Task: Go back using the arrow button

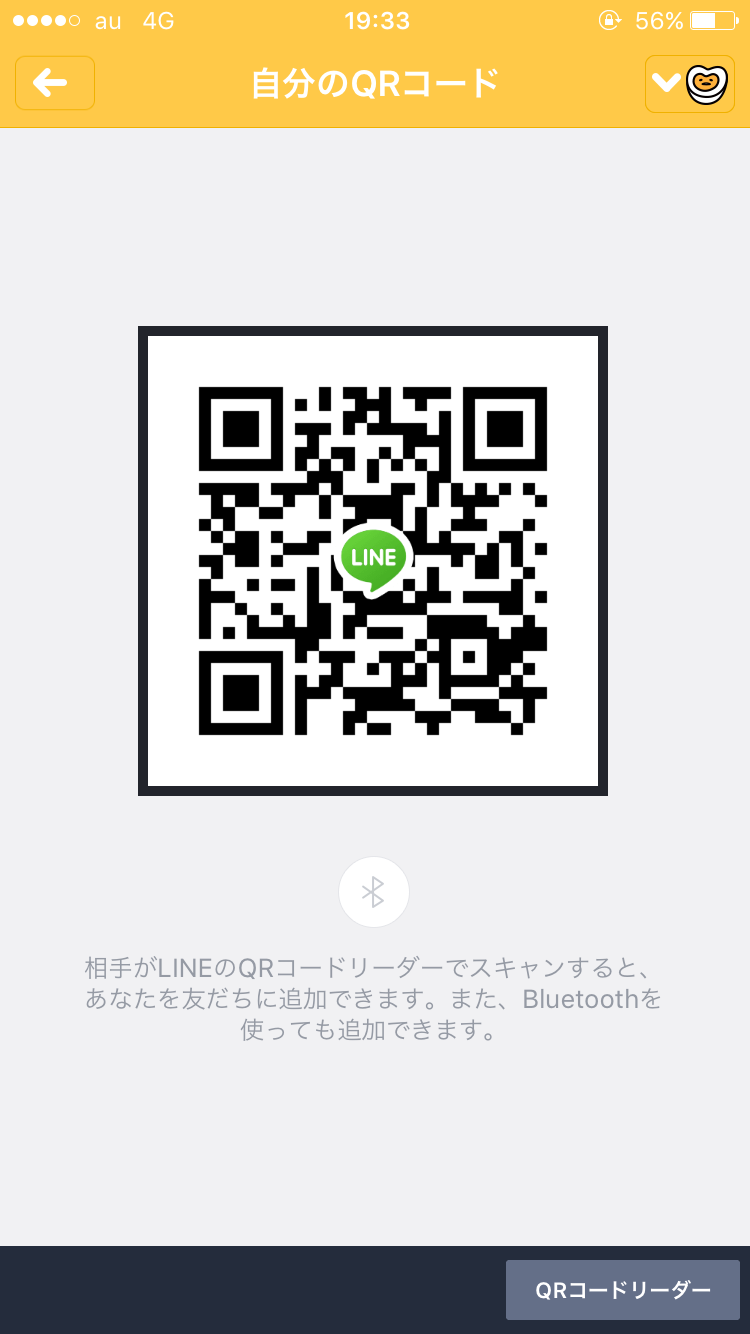Action: click(54, 83)
